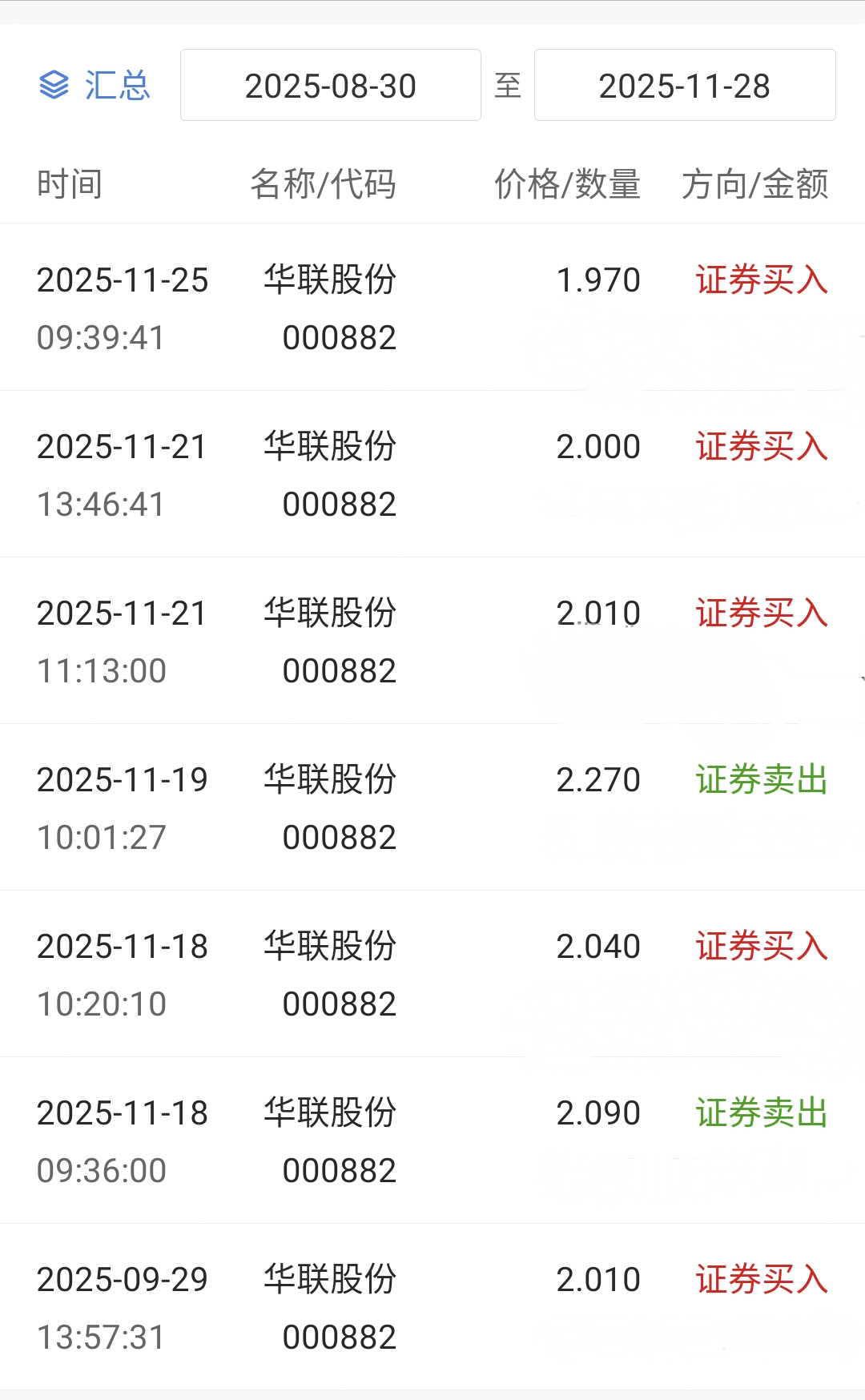Image resolution: width=865 pixels, height=1400 pixels.
Task: Change the start date 2025-08-30
Action: pyautogui.click(x=330, y=86)
